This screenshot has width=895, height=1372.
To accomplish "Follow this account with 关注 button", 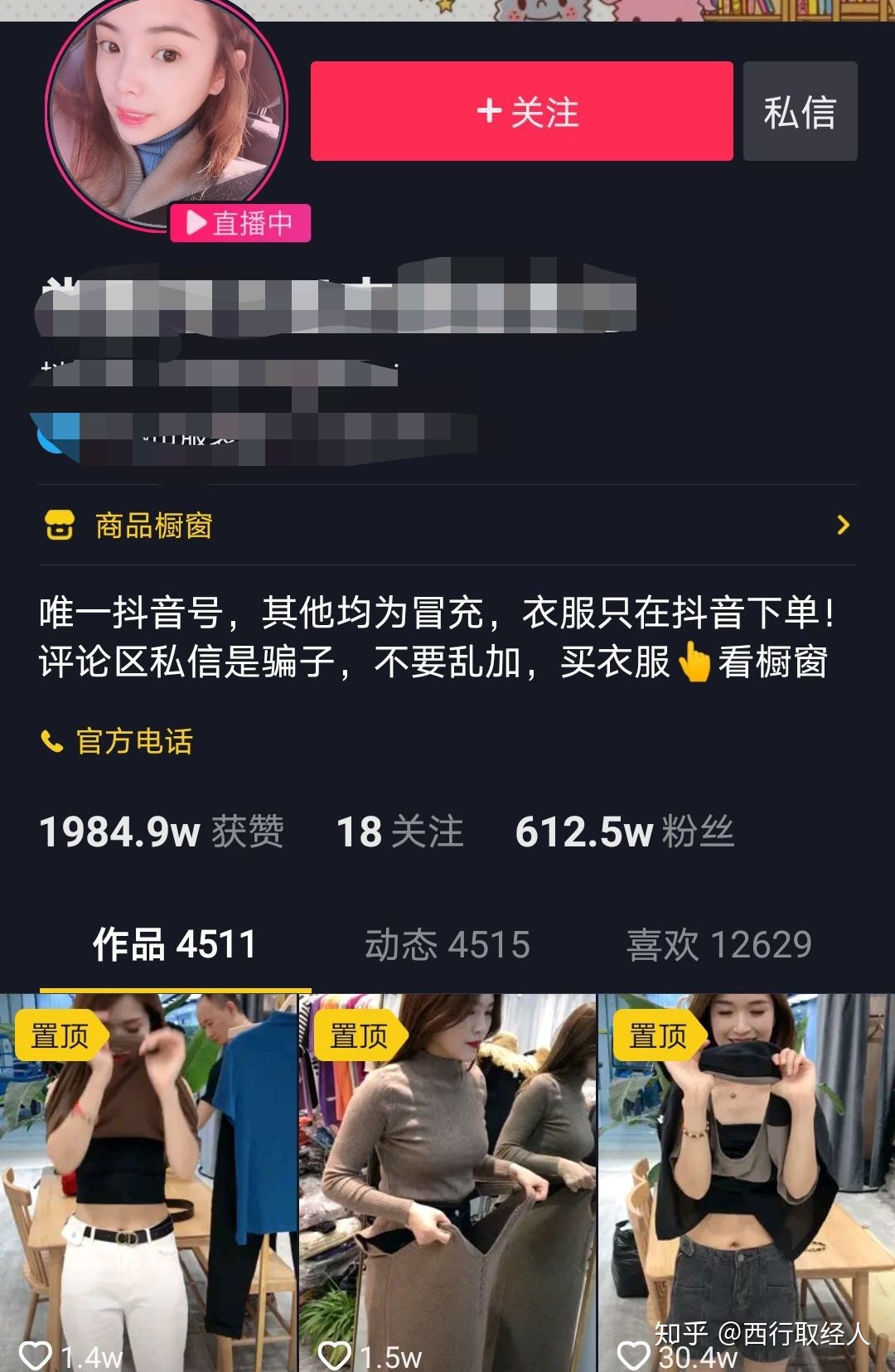I will pyautogui.click(x=521, y=111).
